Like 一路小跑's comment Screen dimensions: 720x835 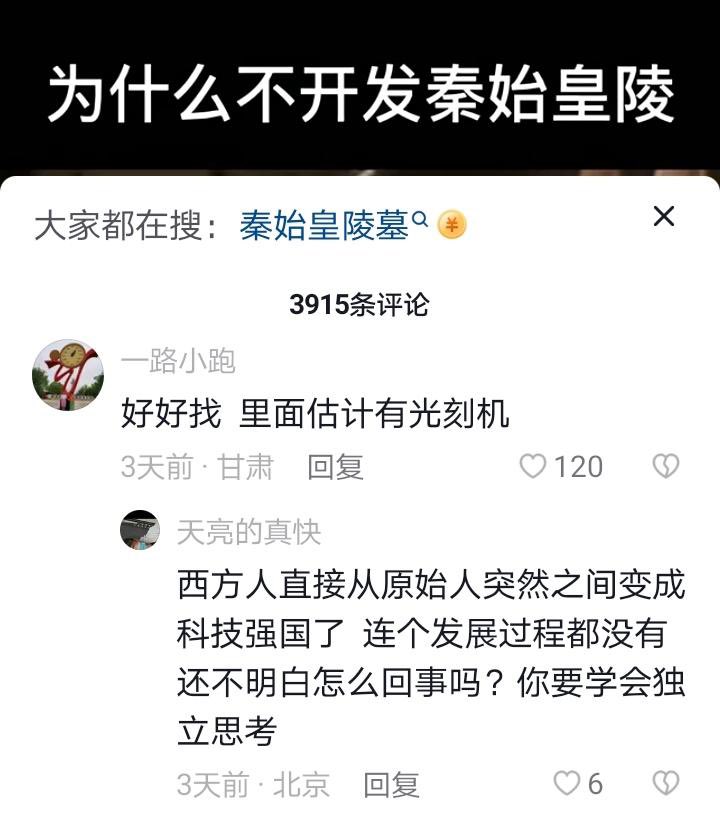click(535, 467)
